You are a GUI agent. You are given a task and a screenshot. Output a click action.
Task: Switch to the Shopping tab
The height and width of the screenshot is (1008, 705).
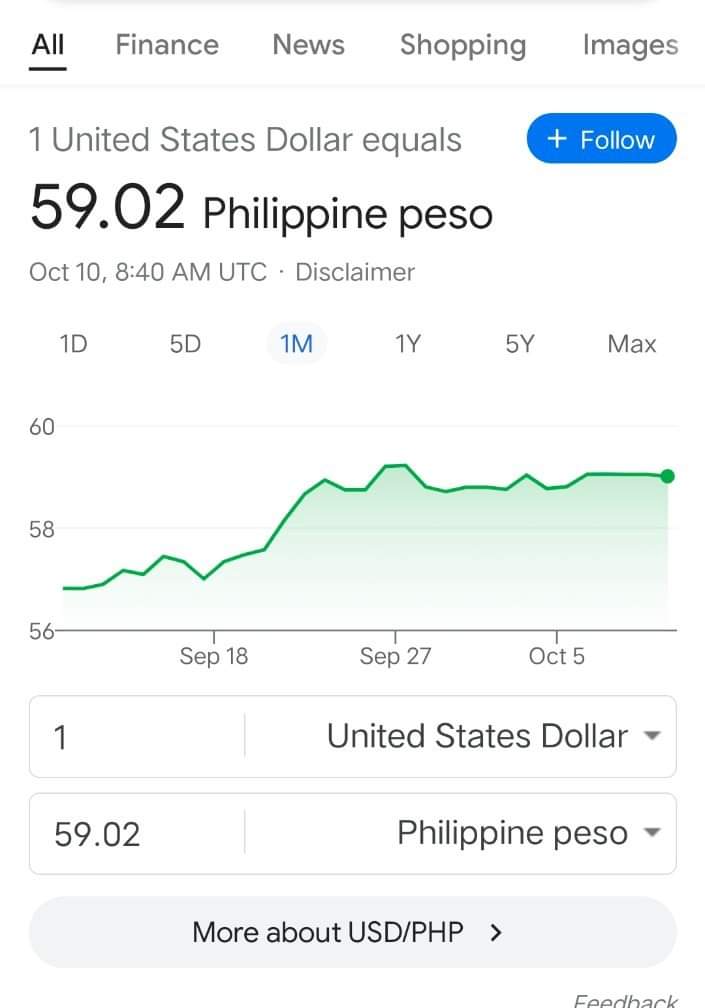click(463, 46)
